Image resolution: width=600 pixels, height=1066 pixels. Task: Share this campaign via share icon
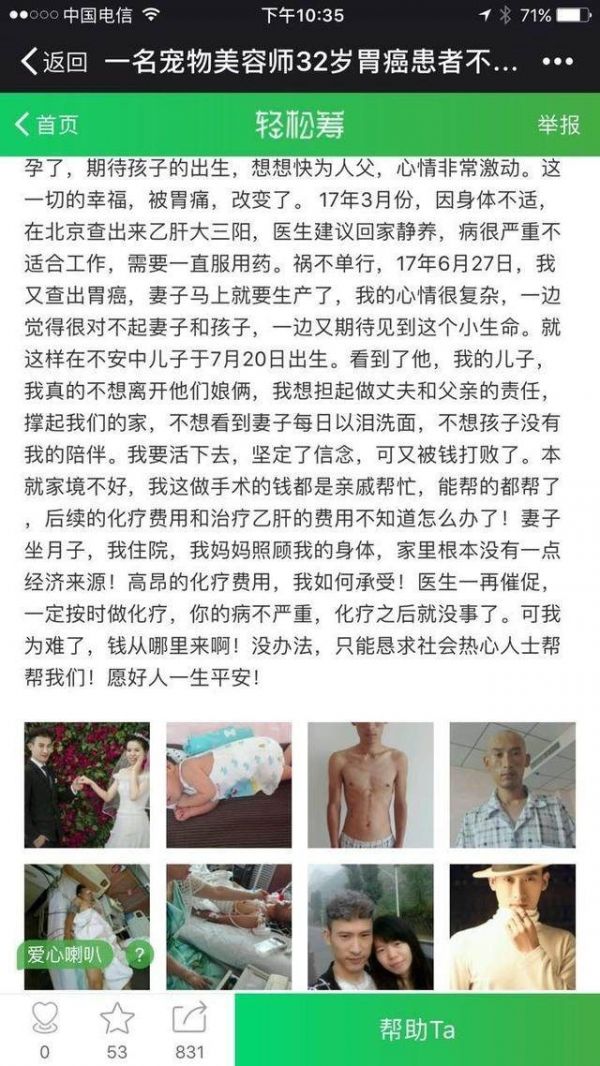[x=189, y=1018]
